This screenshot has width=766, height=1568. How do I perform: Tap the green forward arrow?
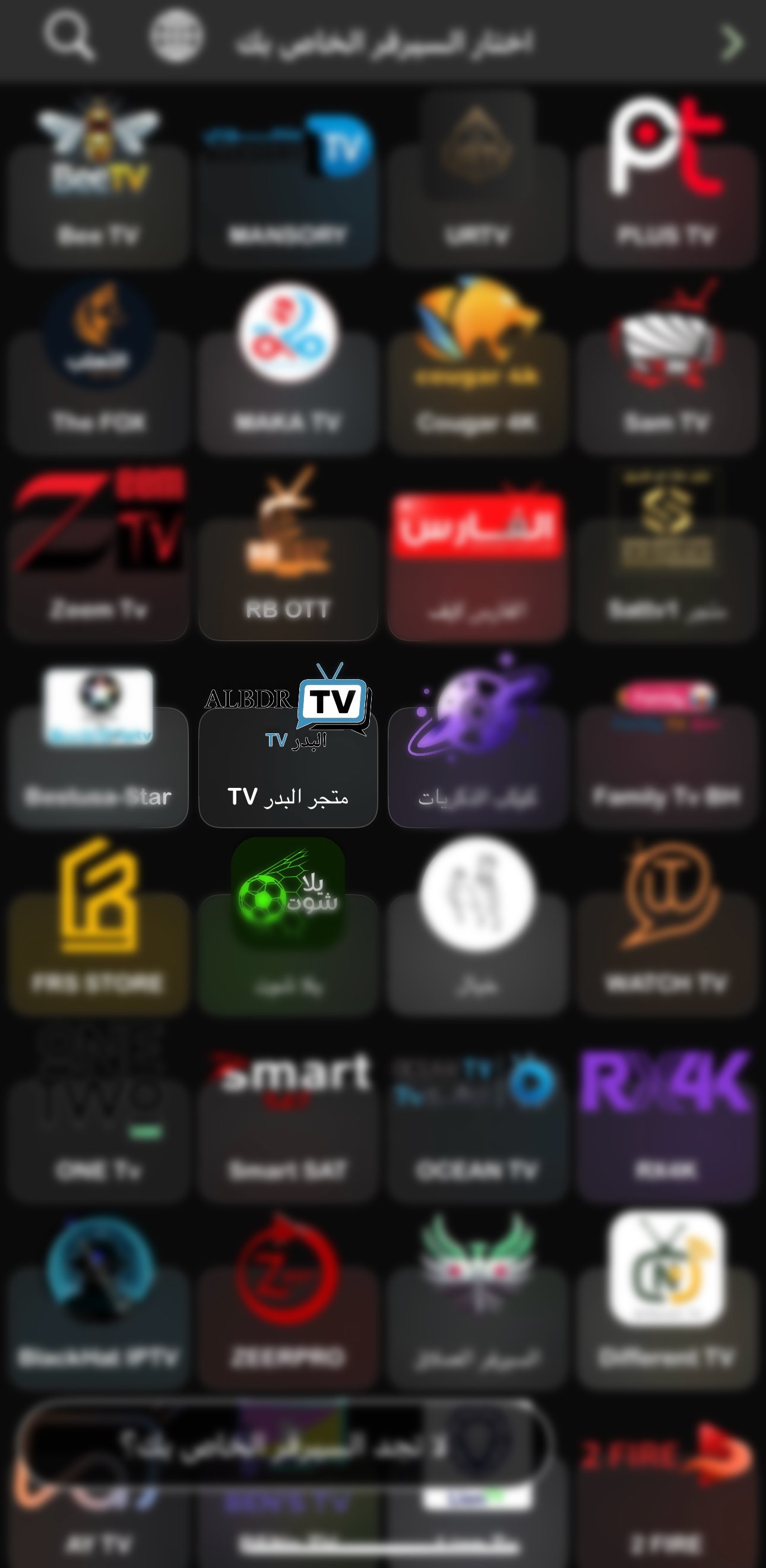coord(732,43)
